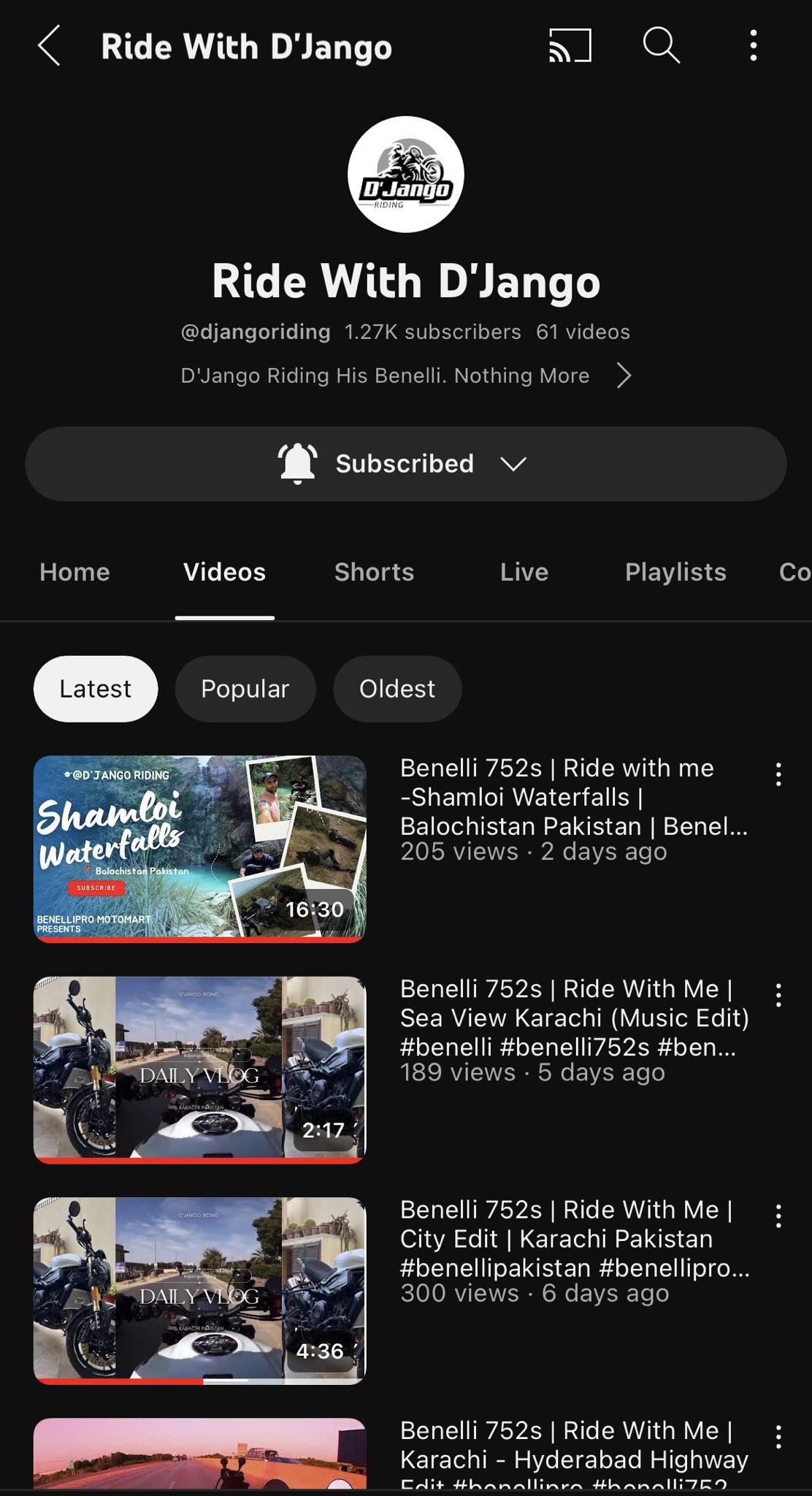This screenshot has height=1496, width=812.
Task: Switch to the Playlists tab
Action: click(x=675, y=572)
